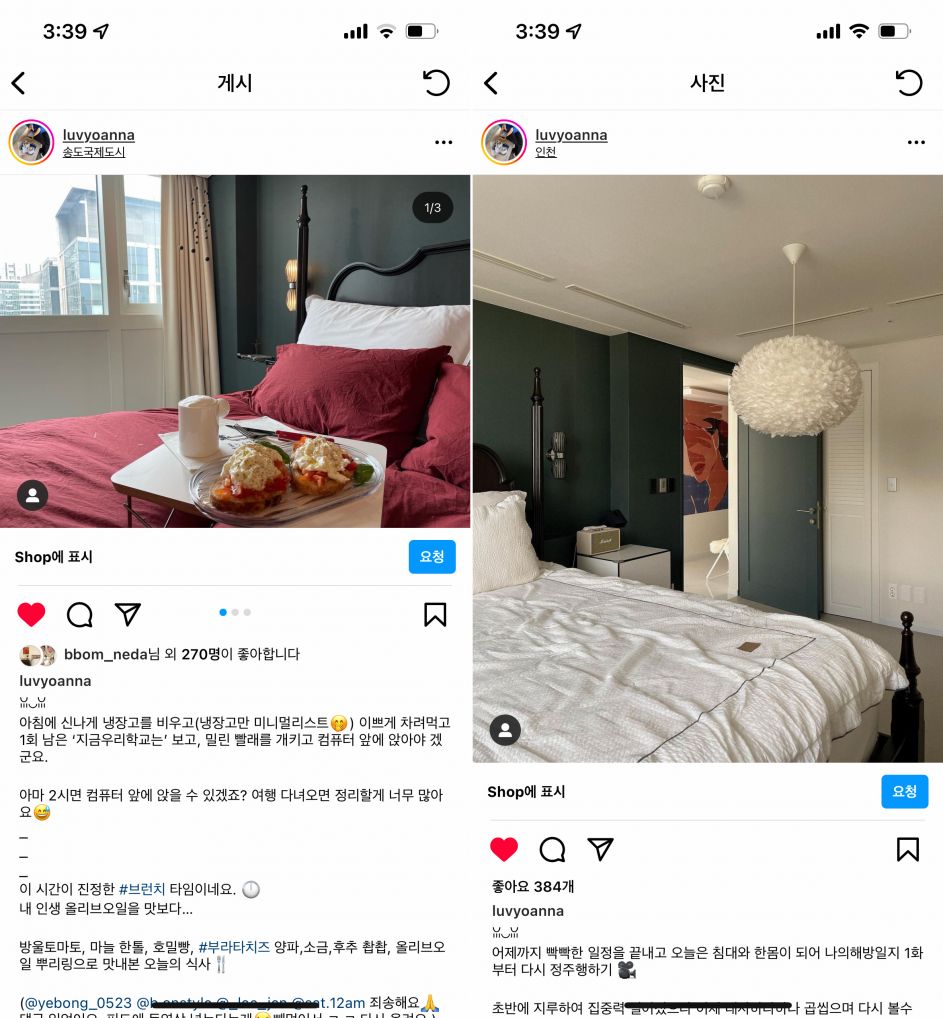Show tagged people on the brunch photo
This screenshot has height=1018, width=943.
33,495
